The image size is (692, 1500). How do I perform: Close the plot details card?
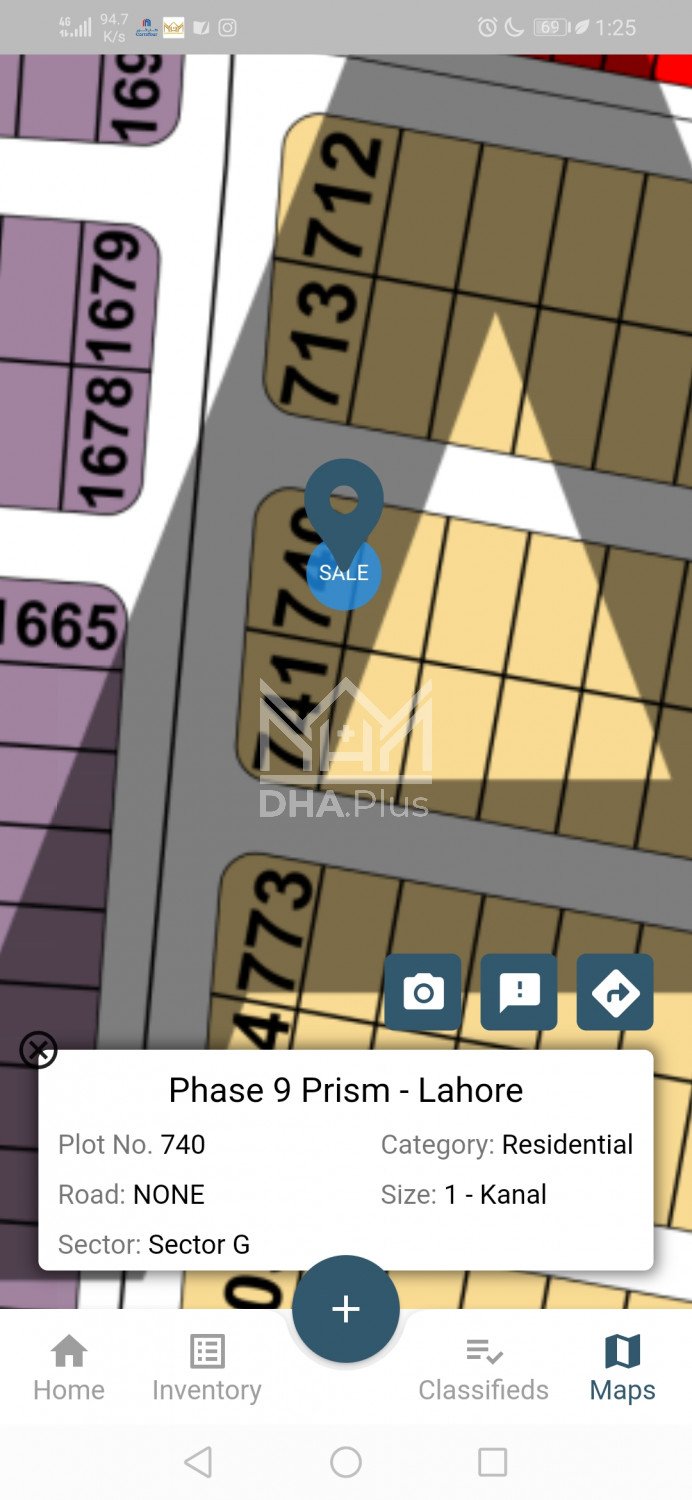point(38,1050)
